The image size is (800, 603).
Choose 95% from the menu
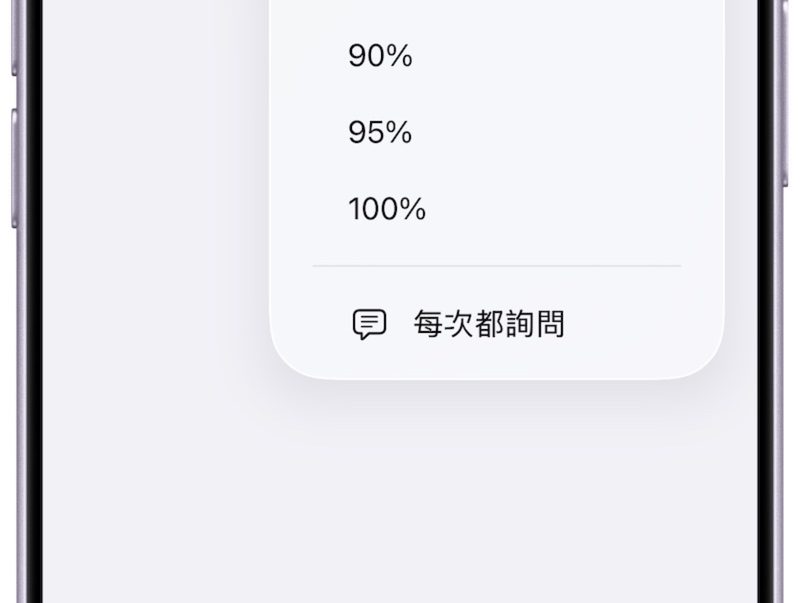[x=380, y=133]
